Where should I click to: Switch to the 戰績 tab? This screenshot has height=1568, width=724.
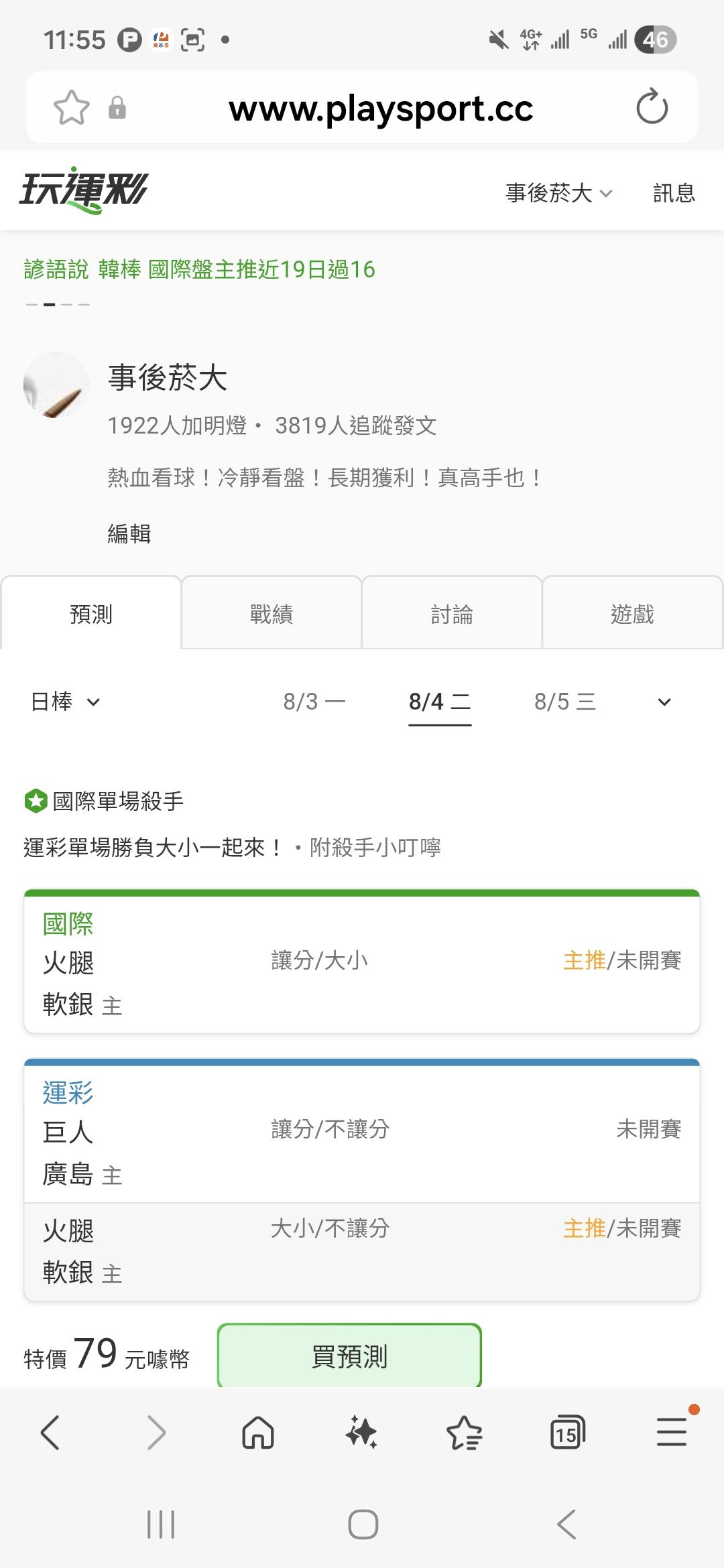click(x=271, y=613)
